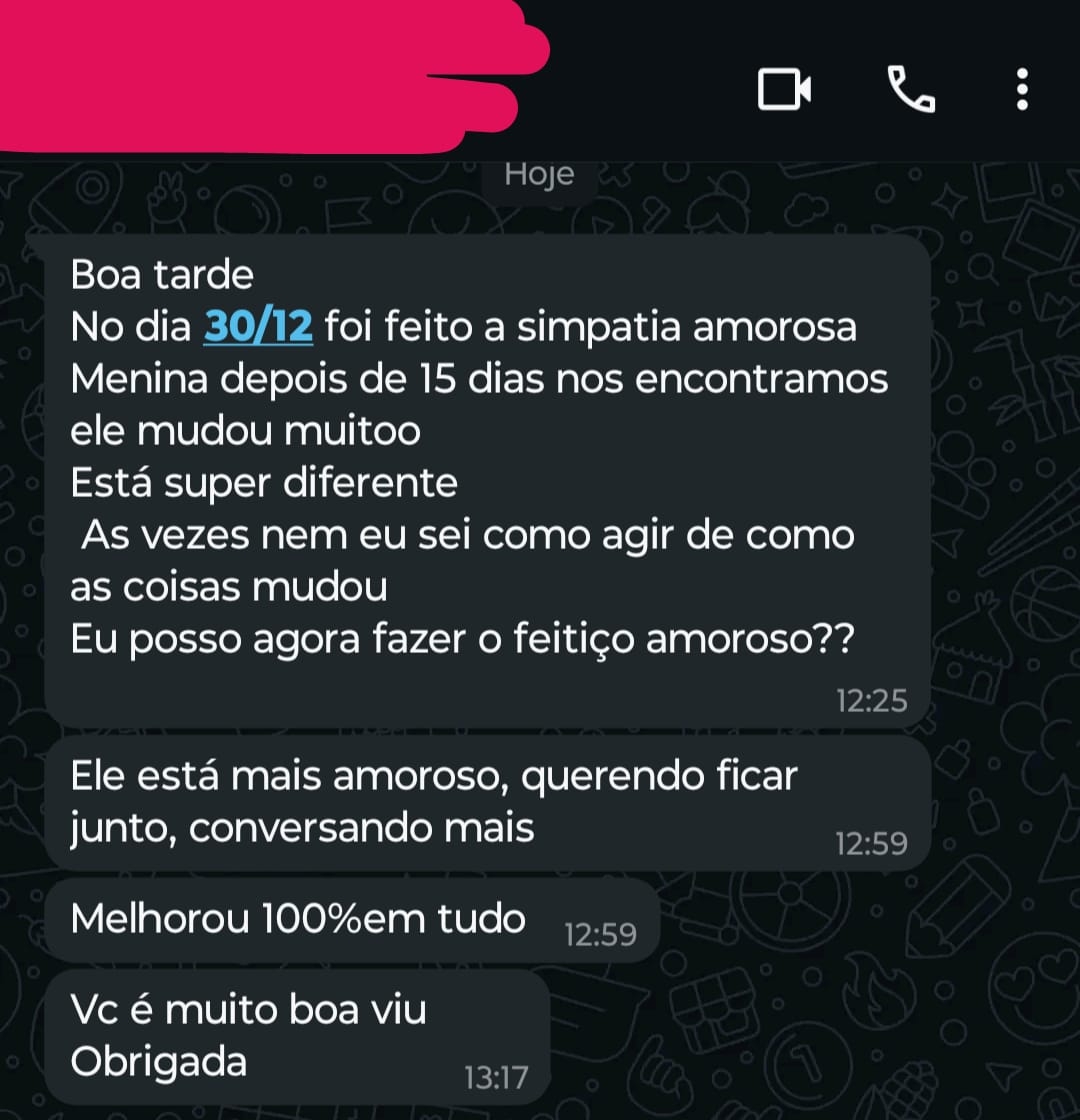Image resolution: width=1080 pixels, height=1120 pixels.
Task: Start a voice call
Action: (910, 91)
